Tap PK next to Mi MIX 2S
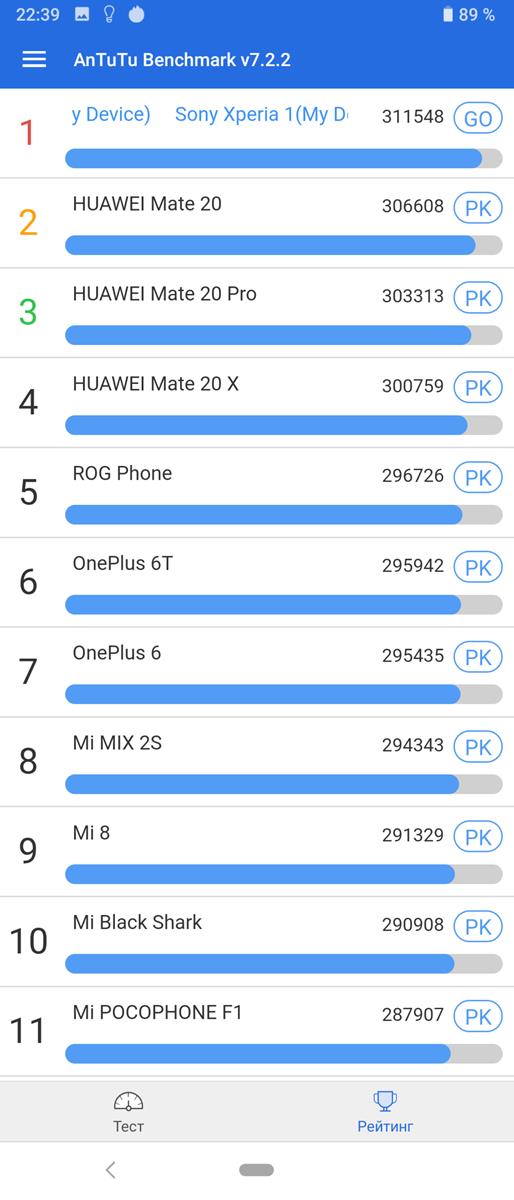514x1200 pixels. tap(478, 747)
